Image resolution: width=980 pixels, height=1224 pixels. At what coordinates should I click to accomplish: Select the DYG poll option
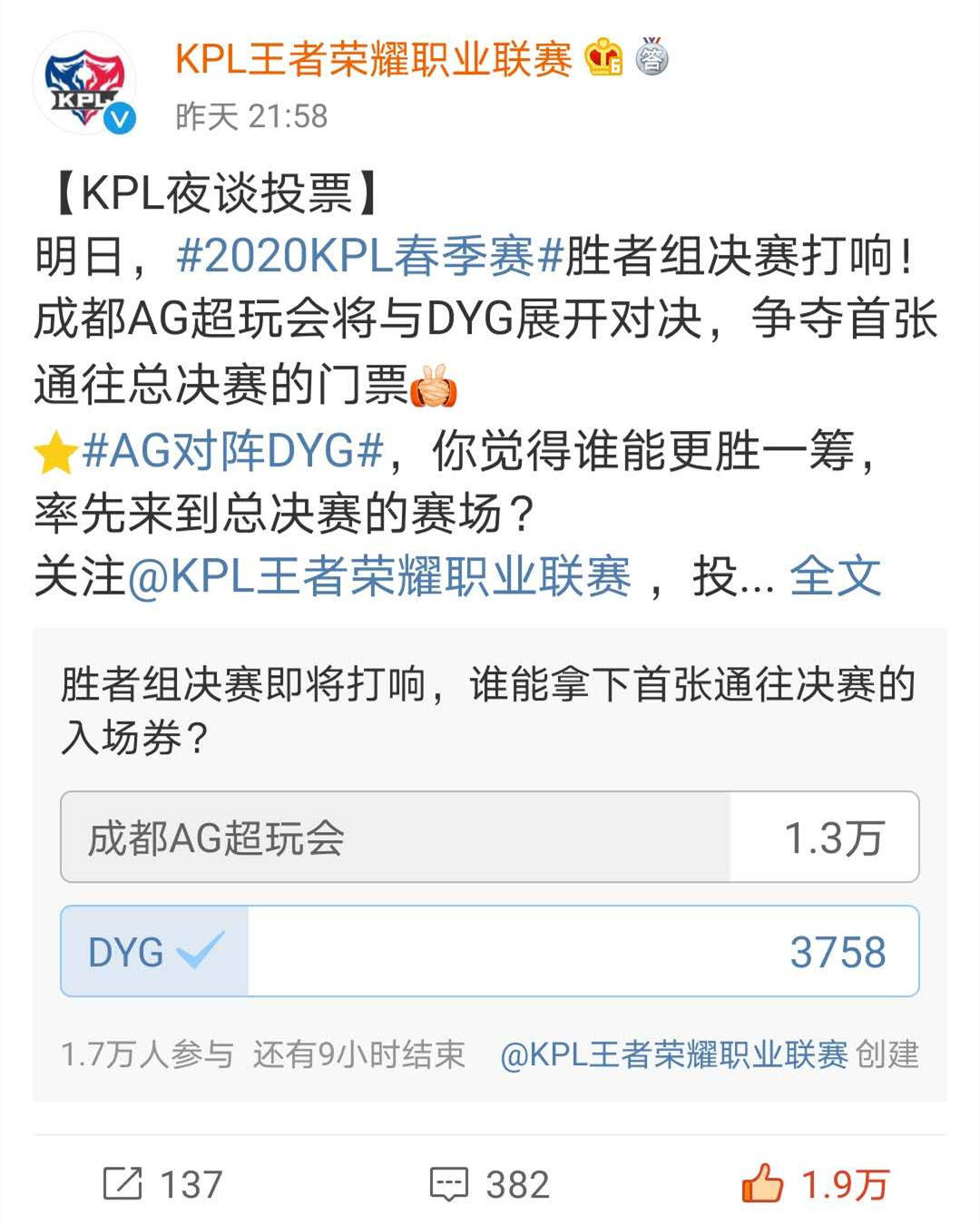point(489,951)
